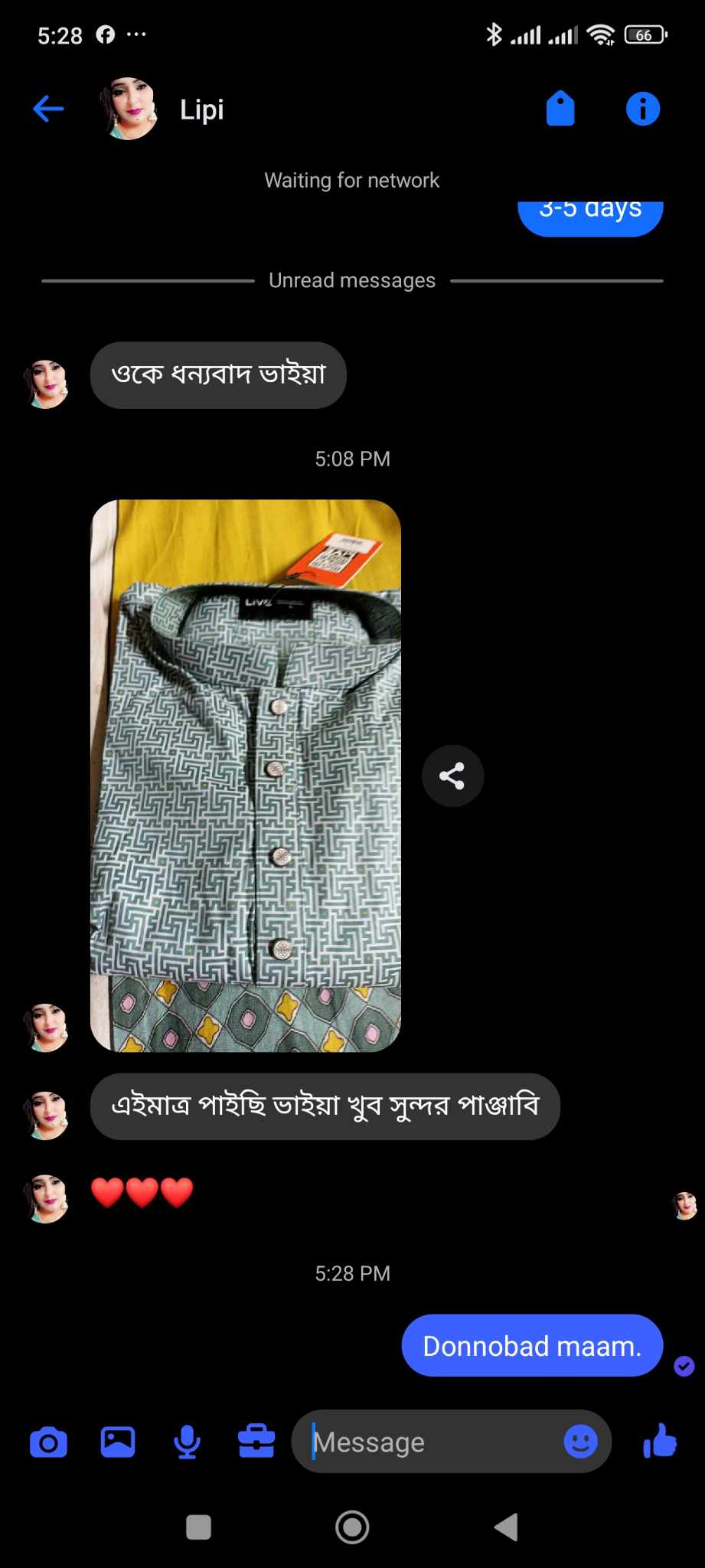
Task: Go back to the chat list
Action: pyautogui.click(x=48, y=109)
